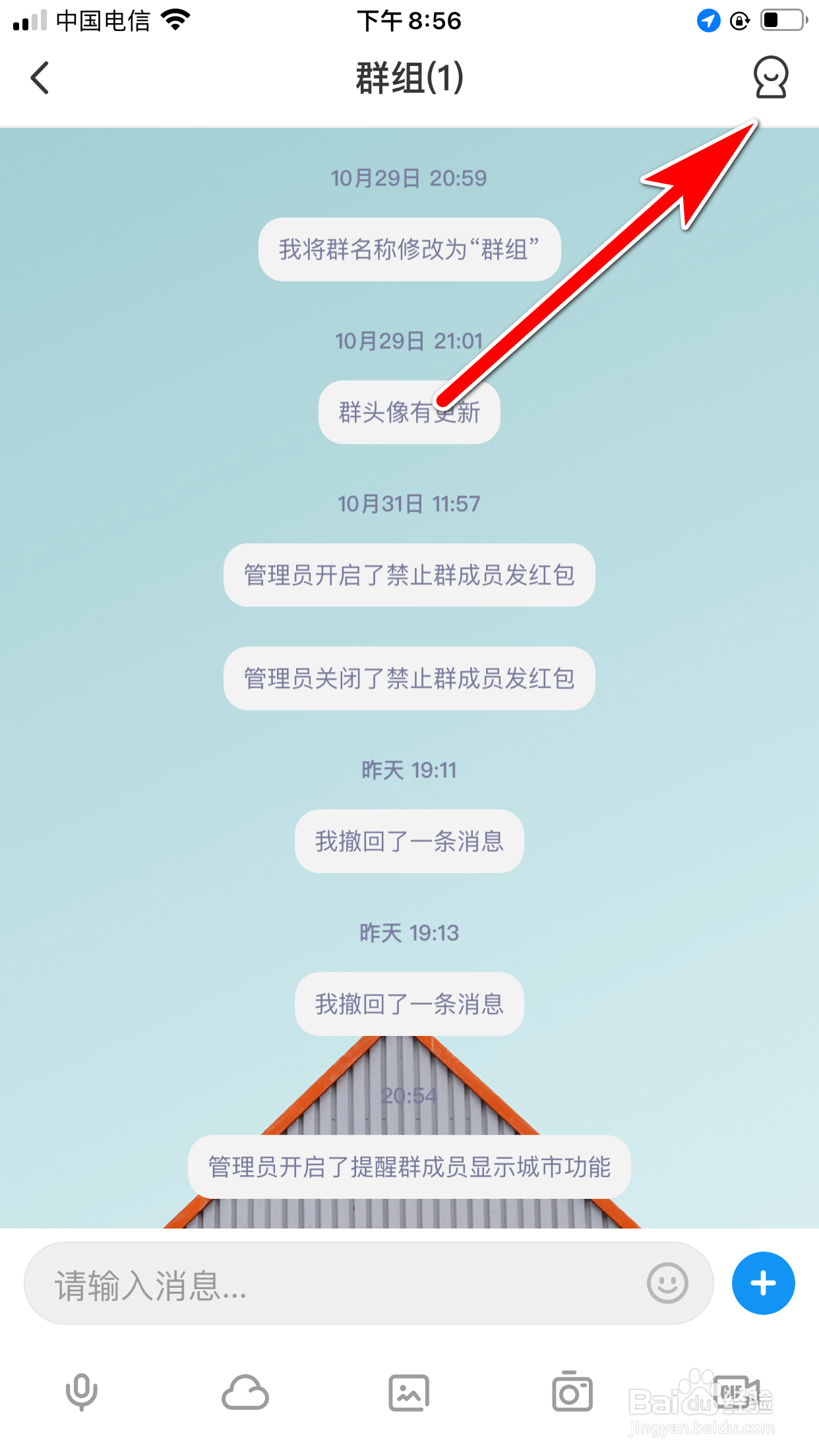The height and width of the screenshot is (1456, 819).
Task: Select the 管理员开启了禁止群成员发红包 notice
Action: tap(409, 576)
